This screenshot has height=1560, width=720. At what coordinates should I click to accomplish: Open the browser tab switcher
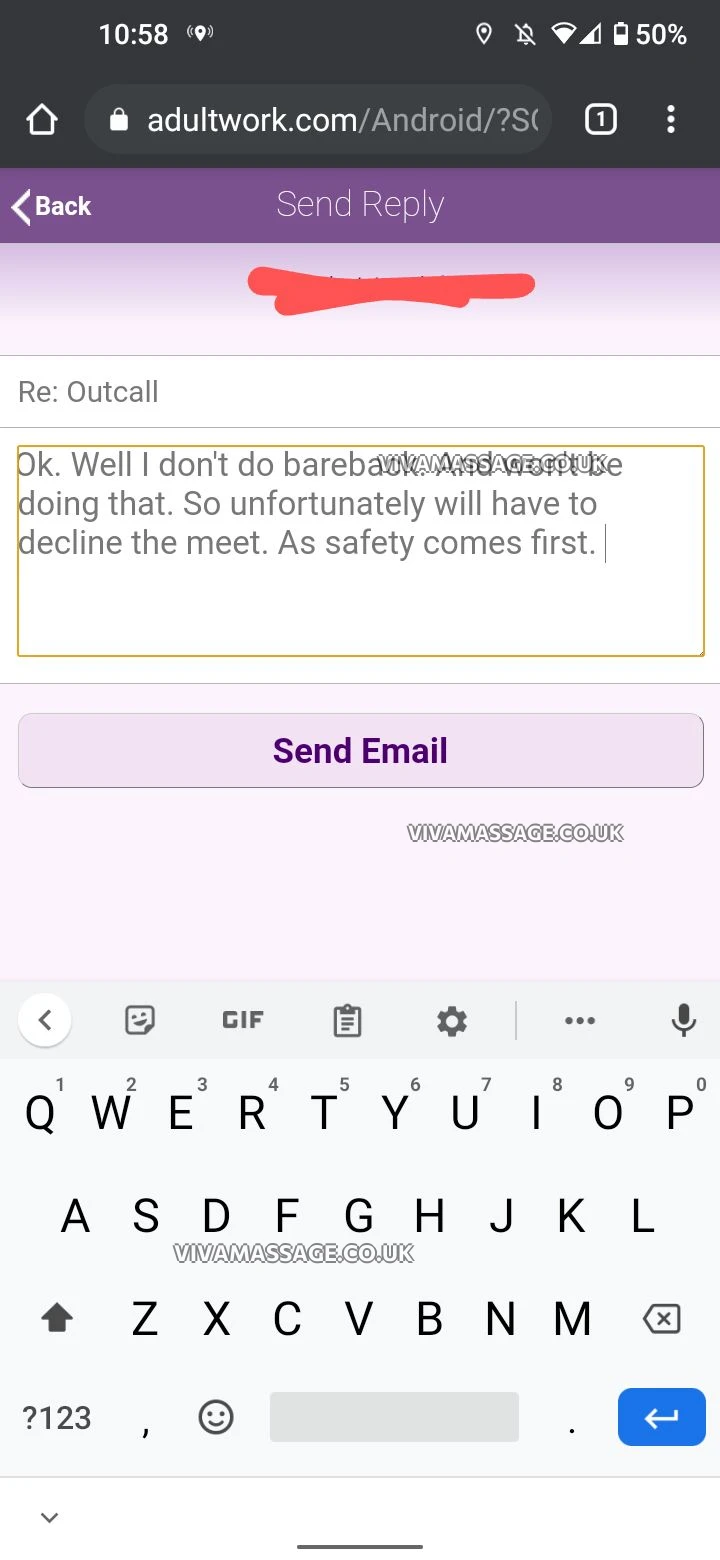tap(600, 121)
